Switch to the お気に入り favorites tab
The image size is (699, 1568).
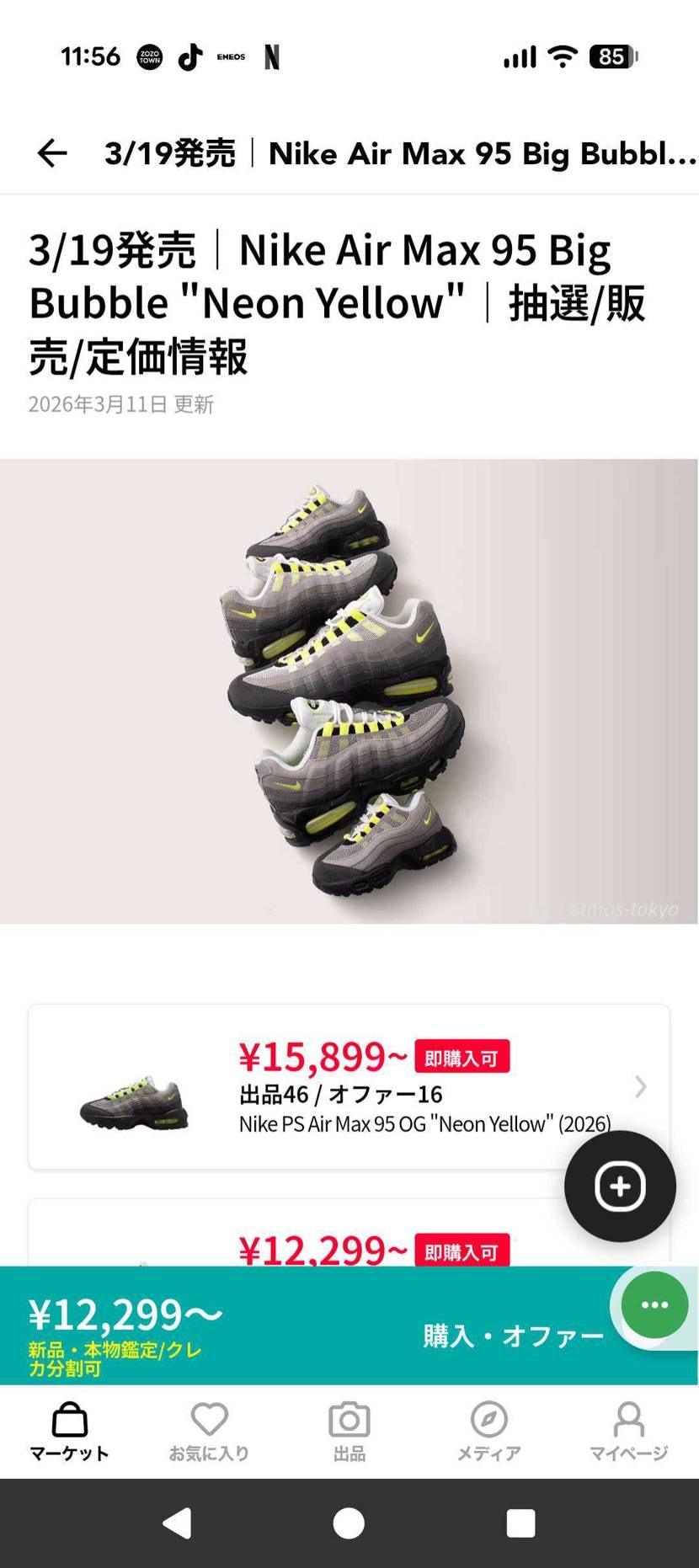click(209, 1432)
